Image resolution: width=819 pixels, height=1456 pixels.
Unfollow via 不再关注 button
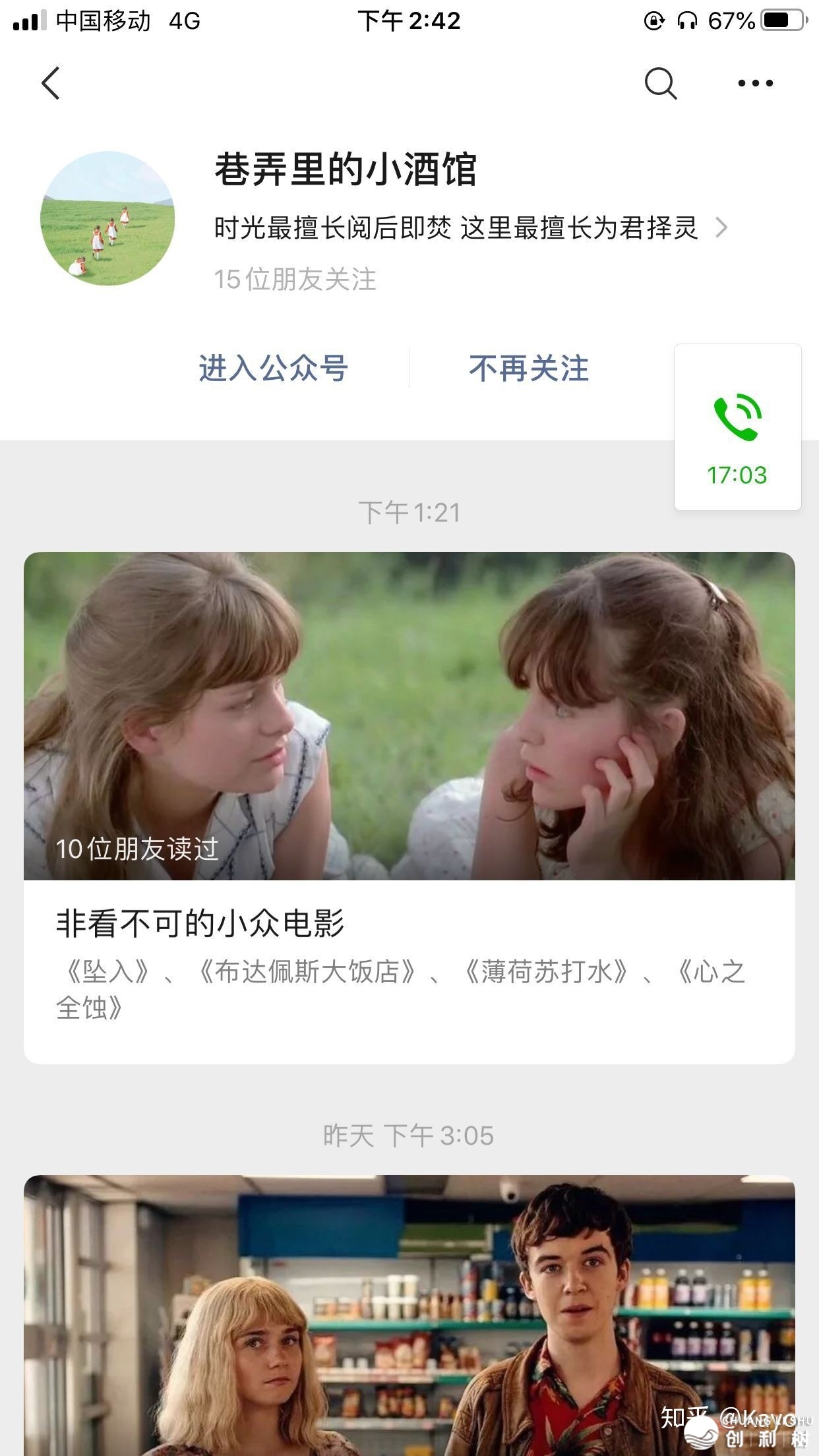tap(528, 368)
